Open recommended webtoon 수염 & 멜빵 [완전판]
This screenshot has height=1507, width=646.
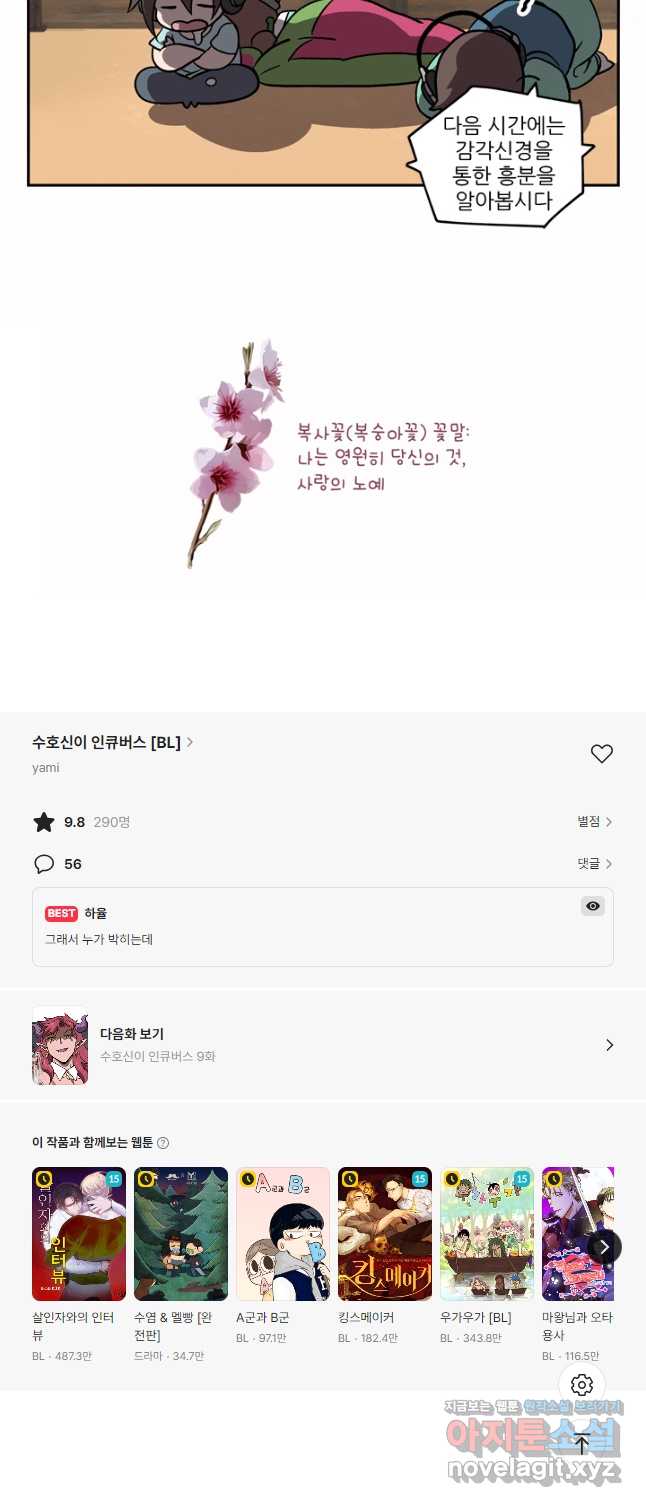181,1234
